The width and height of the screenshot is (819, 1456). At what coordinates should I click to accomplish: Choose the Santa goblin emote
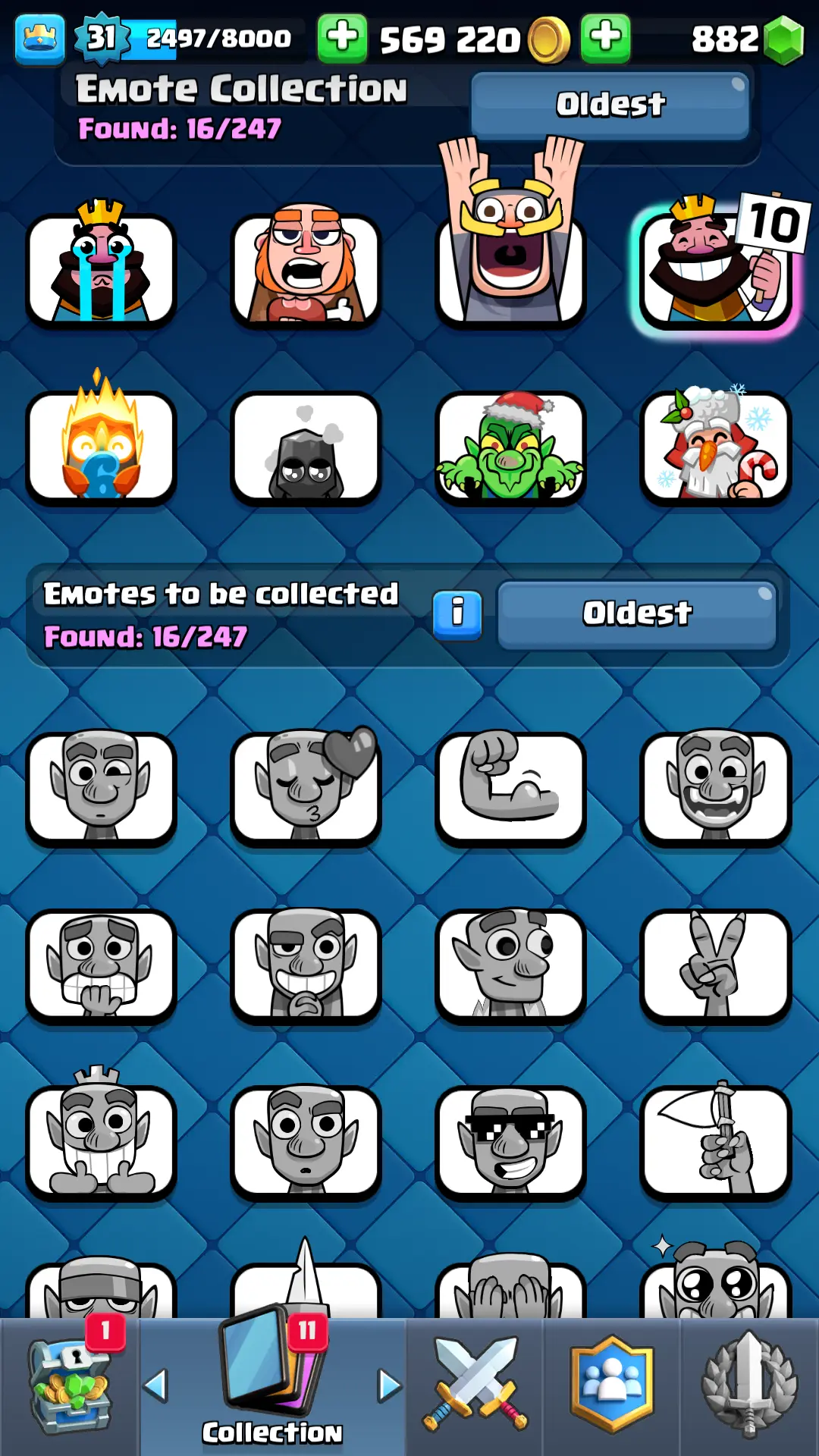pos(510,448)
